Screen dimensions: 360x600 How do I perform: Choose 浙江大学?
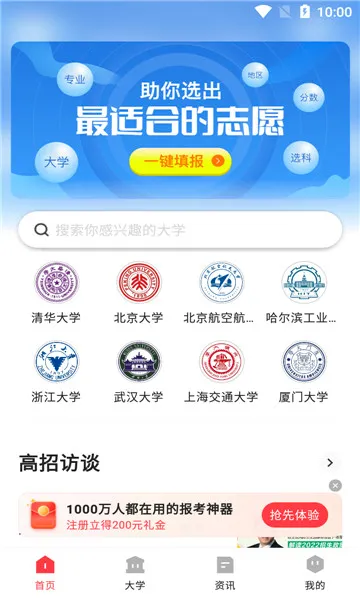click(56, 372)
